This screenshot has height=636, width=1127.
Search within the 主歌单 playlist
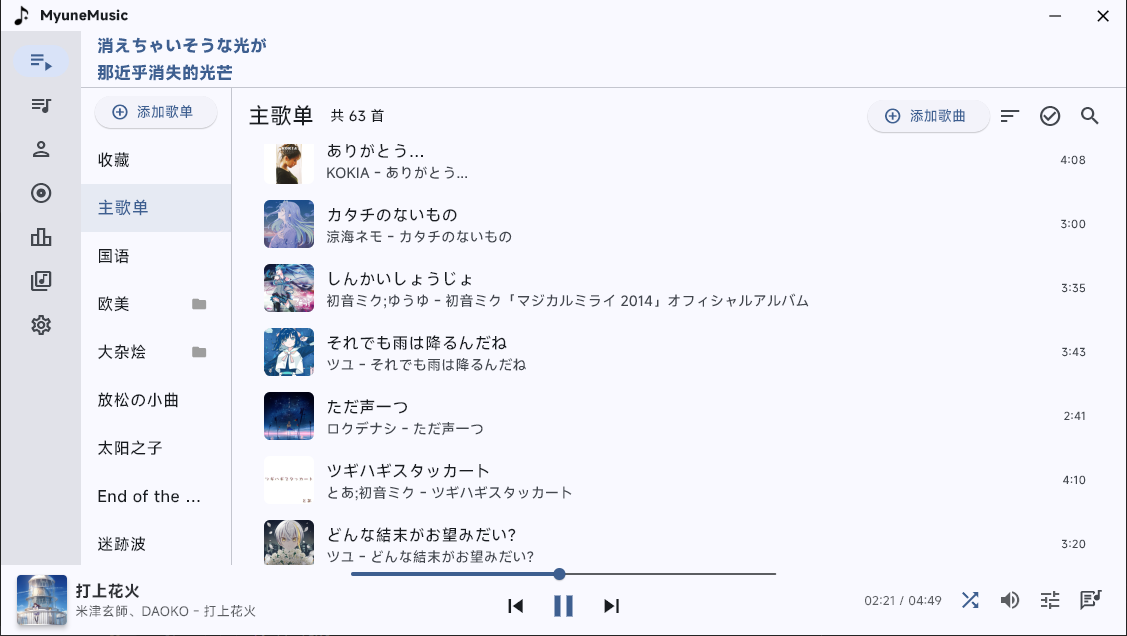[x=1090, y=116]
